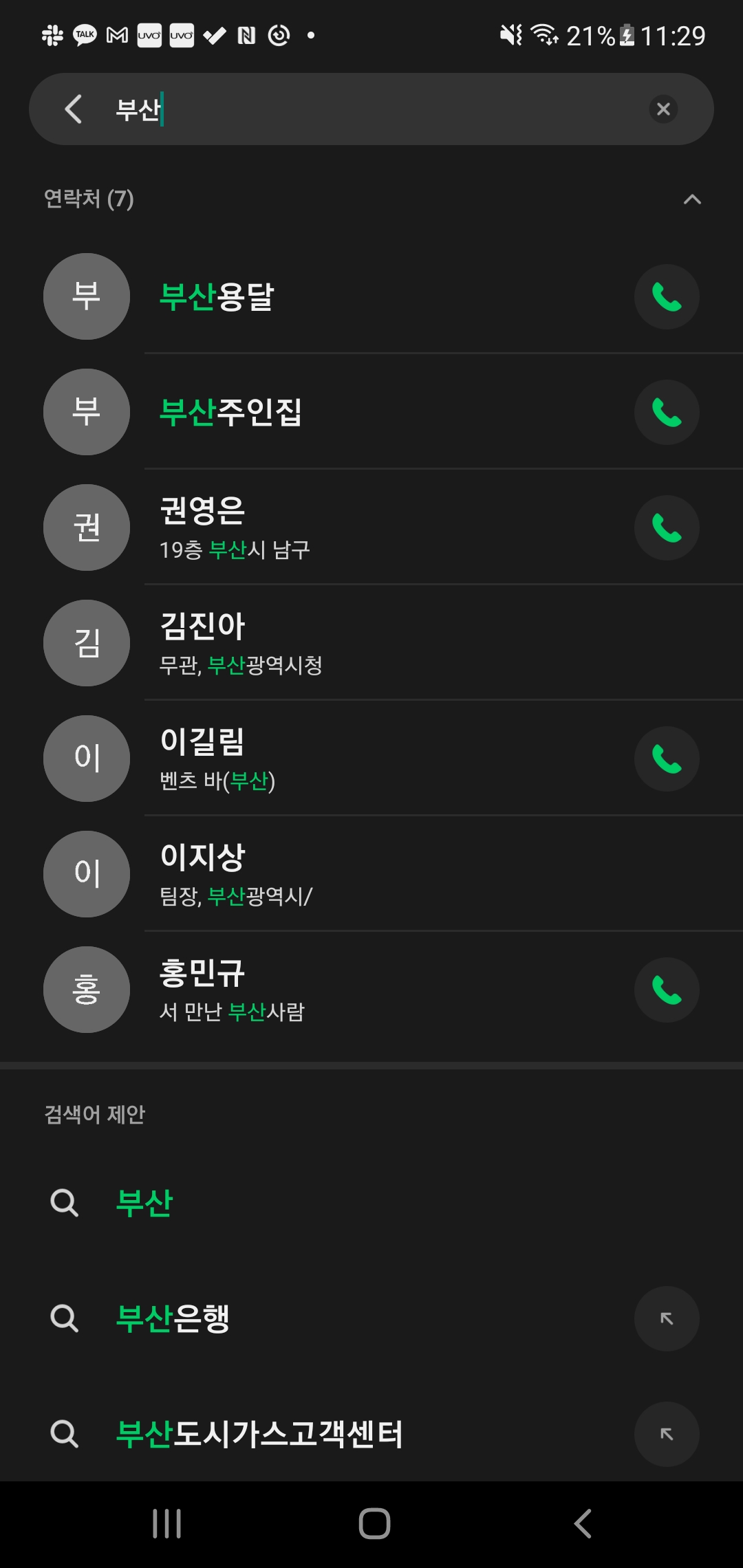Open the contact 이길림
The width and height of the screenshot is (743, 1568).
[344, 759]
